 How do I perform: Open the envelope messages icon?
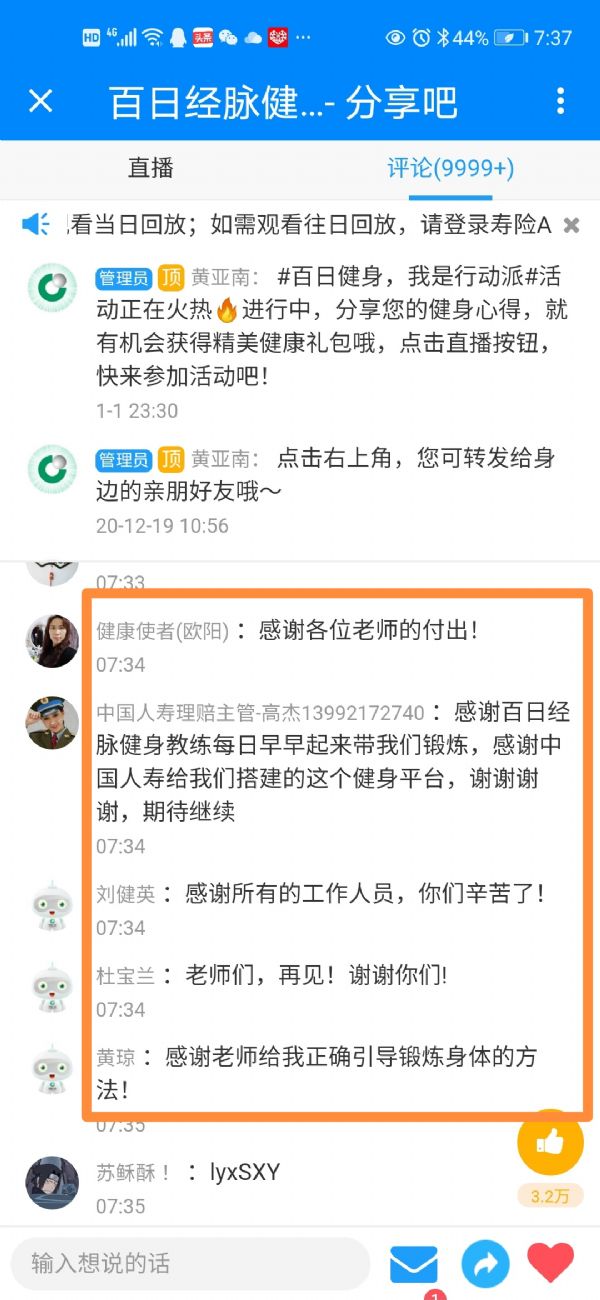click(x=414, y=1265)
